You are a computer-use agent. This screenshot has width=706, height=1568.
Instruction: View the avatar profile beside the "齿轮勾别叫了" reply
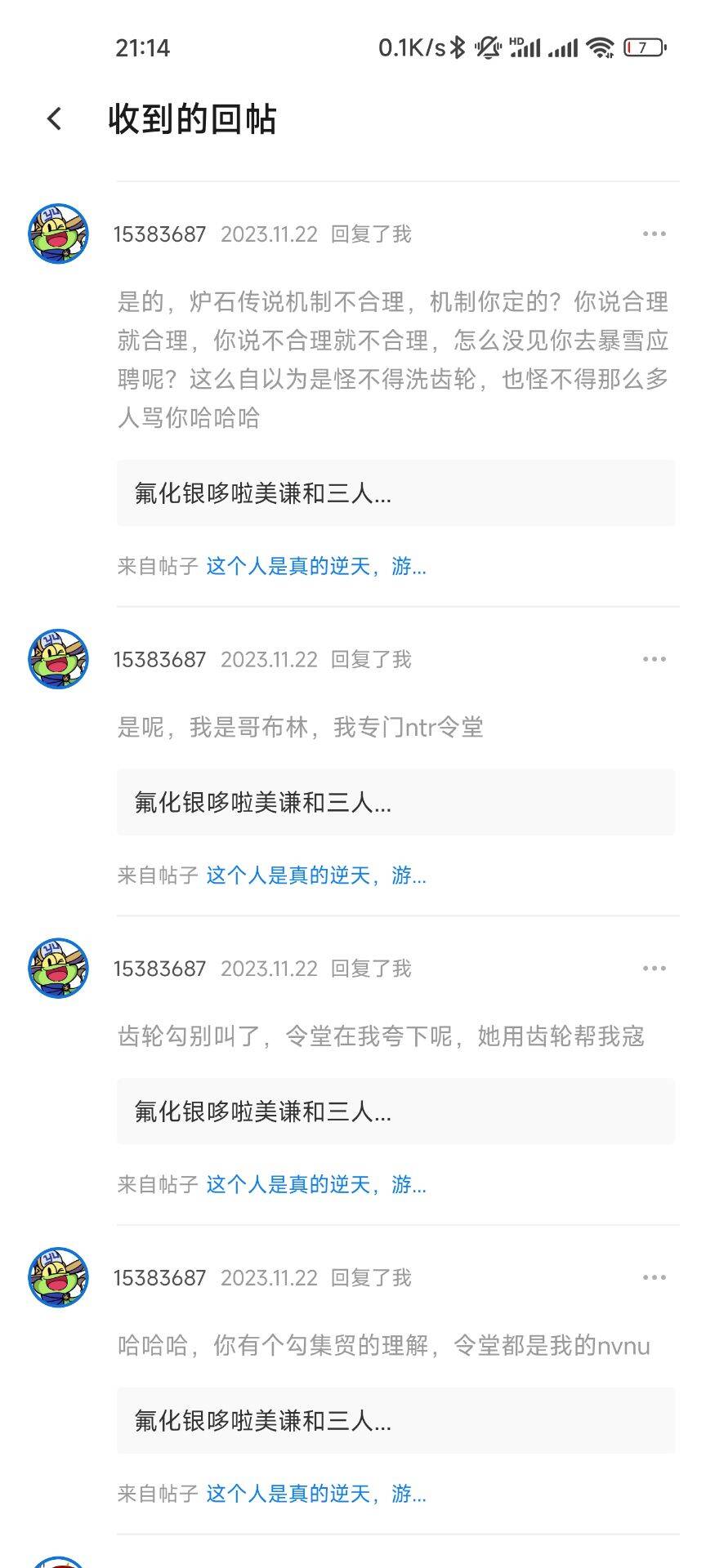click(x=59, y=969)
